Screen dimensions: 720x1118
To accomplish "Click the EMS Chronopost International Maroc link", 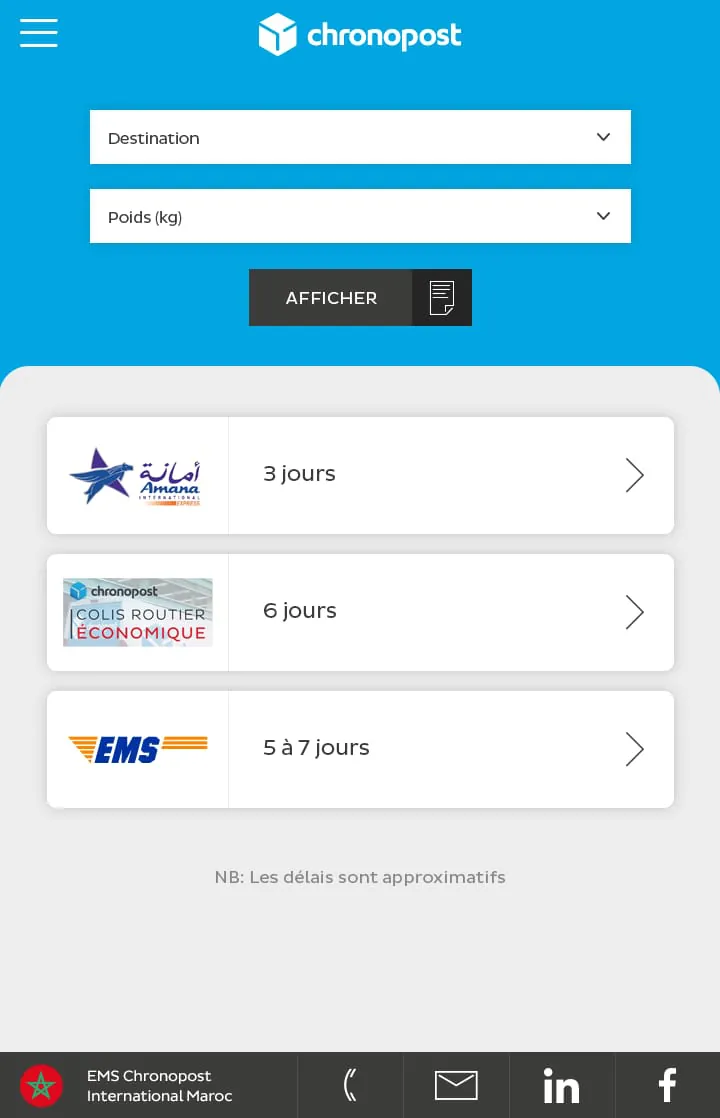I will click(160, 1085).
